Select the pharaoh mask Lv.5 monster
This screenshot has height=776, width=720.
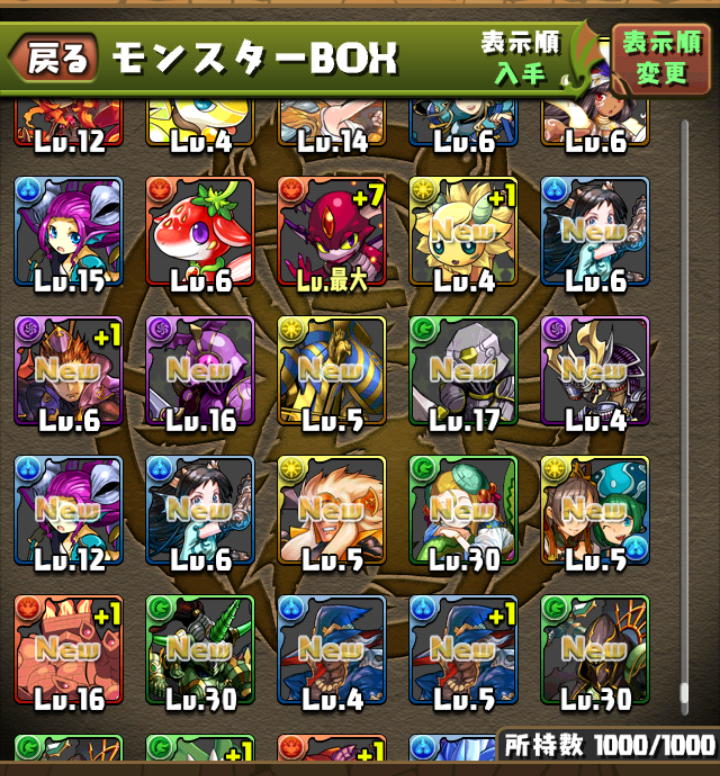pyautogui.click(x=332, y=372)
